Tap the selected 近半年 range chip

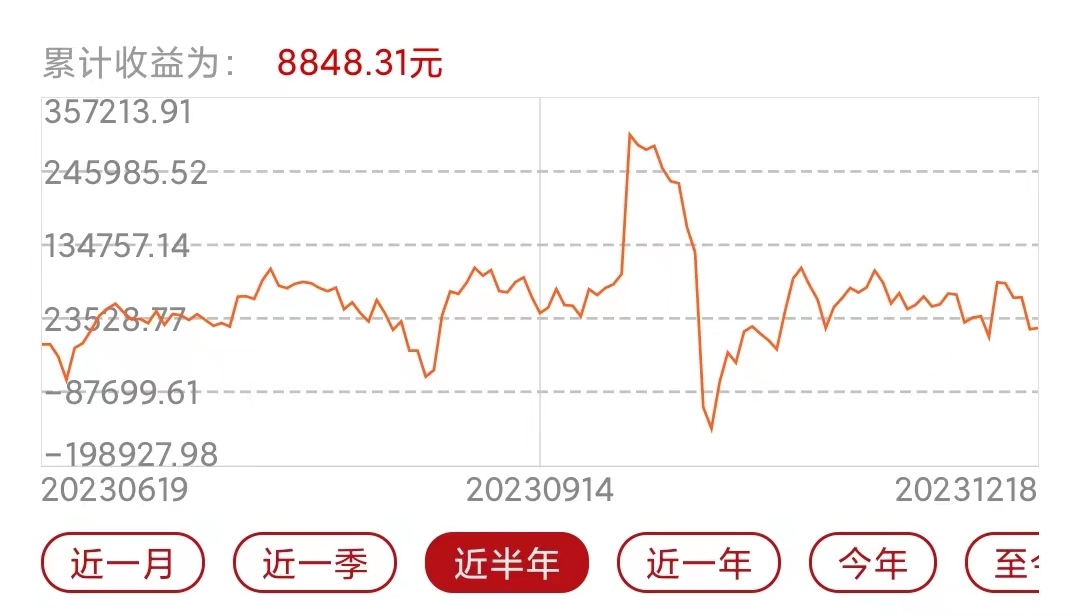click(507, 563)
